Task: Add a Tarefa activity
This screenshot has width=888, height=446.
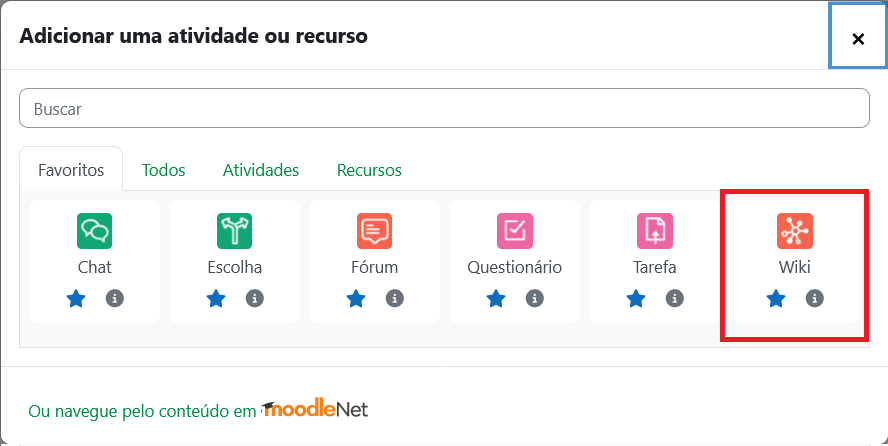Action: click(x=654, y=243)
